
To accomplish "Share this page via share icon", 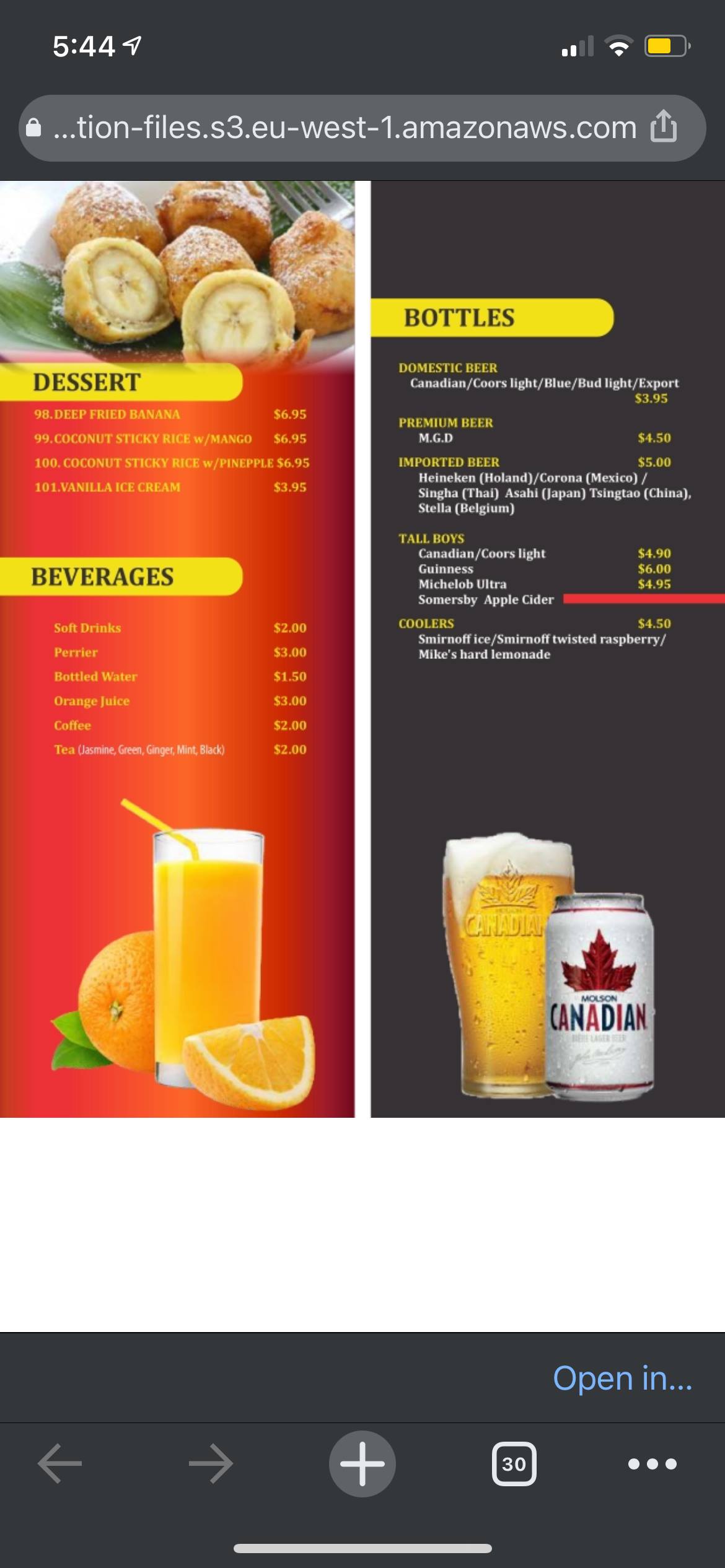I will [x=663, y=127].
